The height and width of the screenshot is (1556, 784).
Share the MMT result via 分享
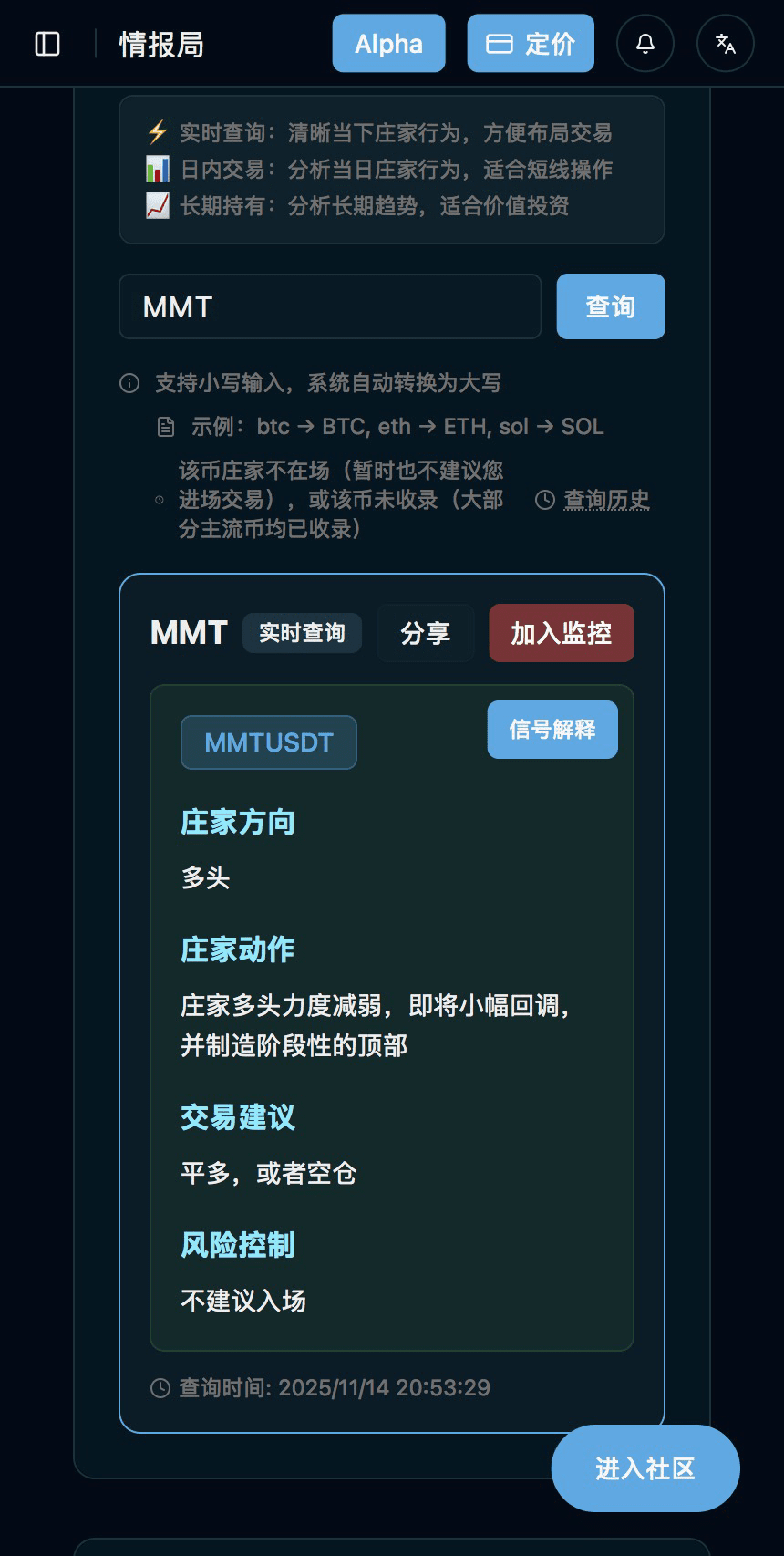point(425,633)
